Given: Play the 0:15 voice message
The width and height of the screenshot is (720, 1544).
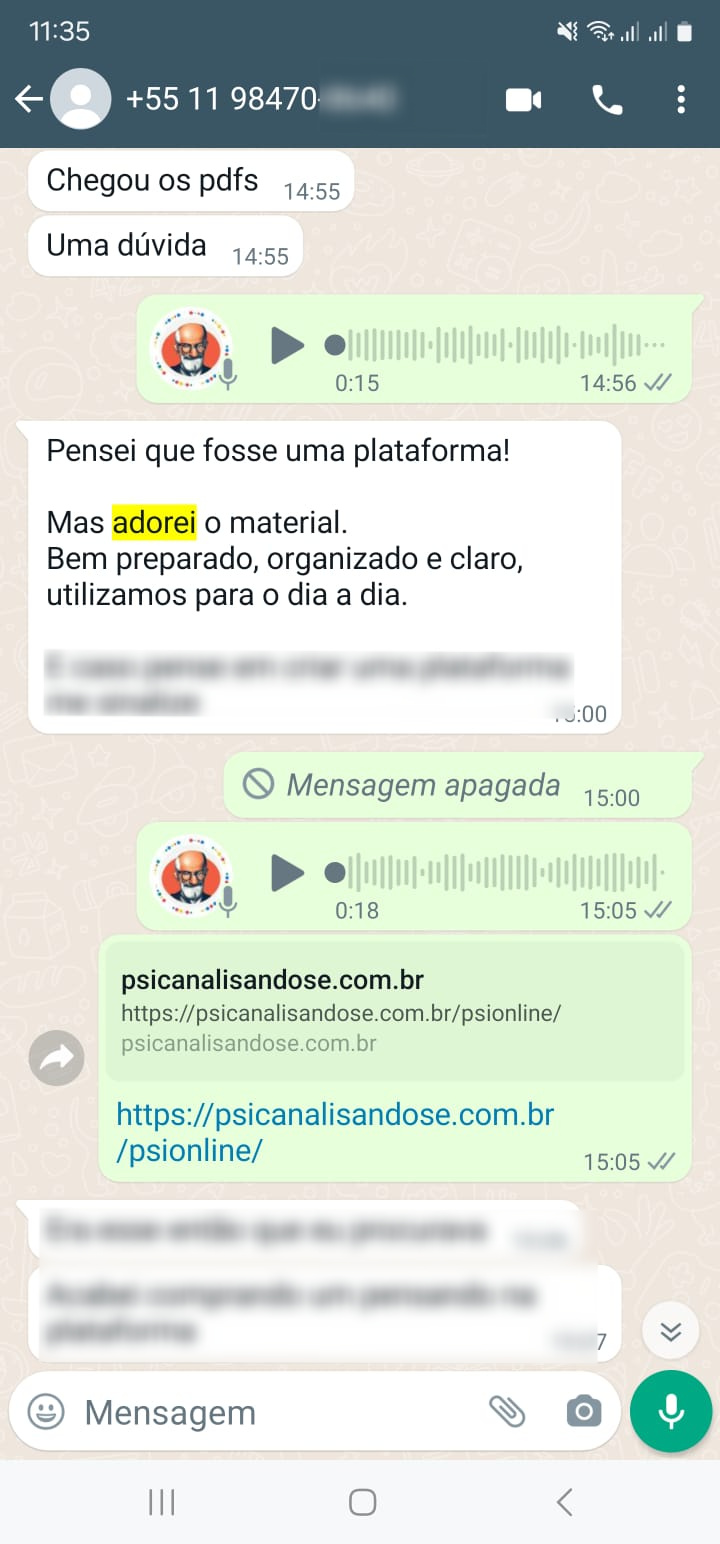Looking at the screenshot, I should click(288, 346).
